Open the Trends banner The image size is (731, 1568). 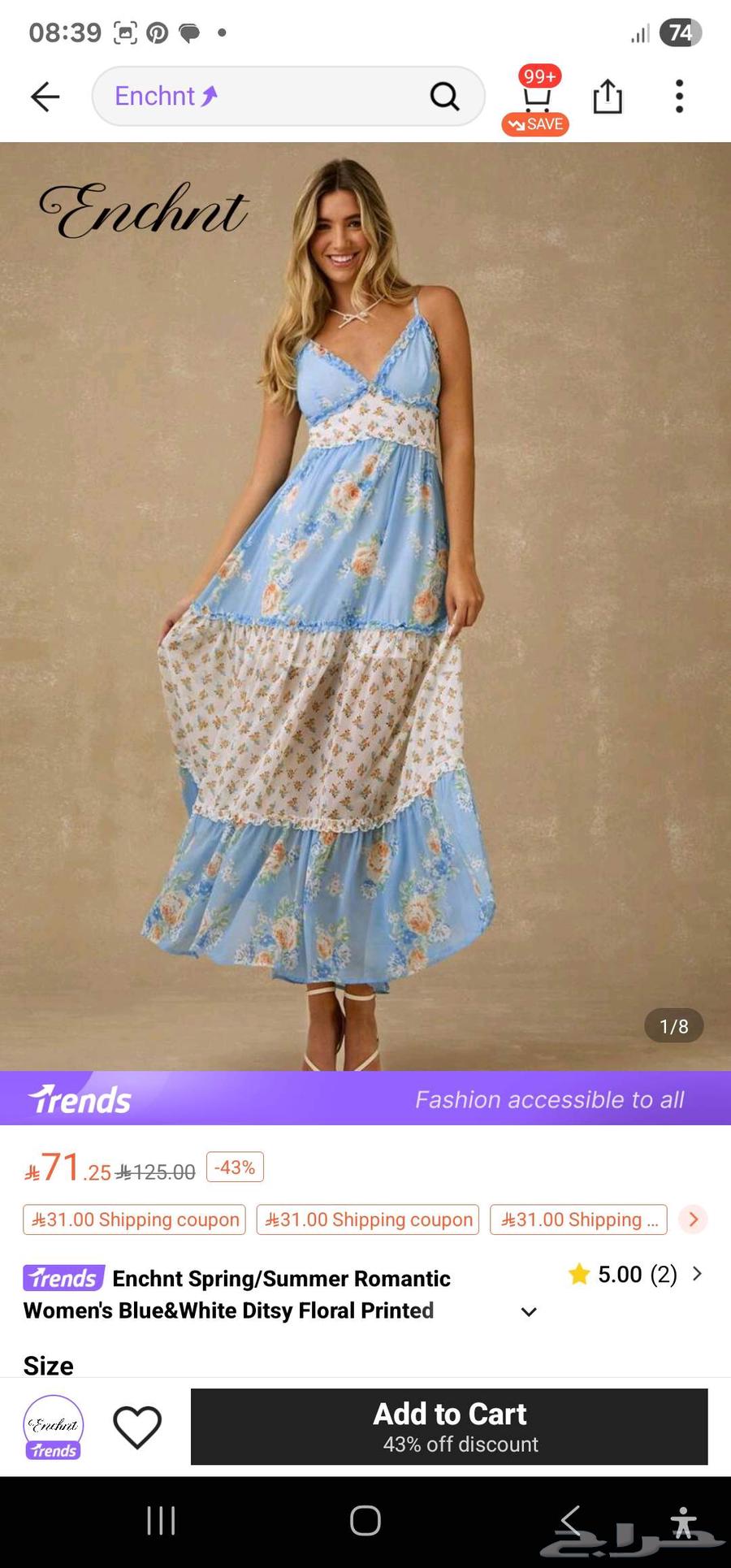pos(365,1098)
